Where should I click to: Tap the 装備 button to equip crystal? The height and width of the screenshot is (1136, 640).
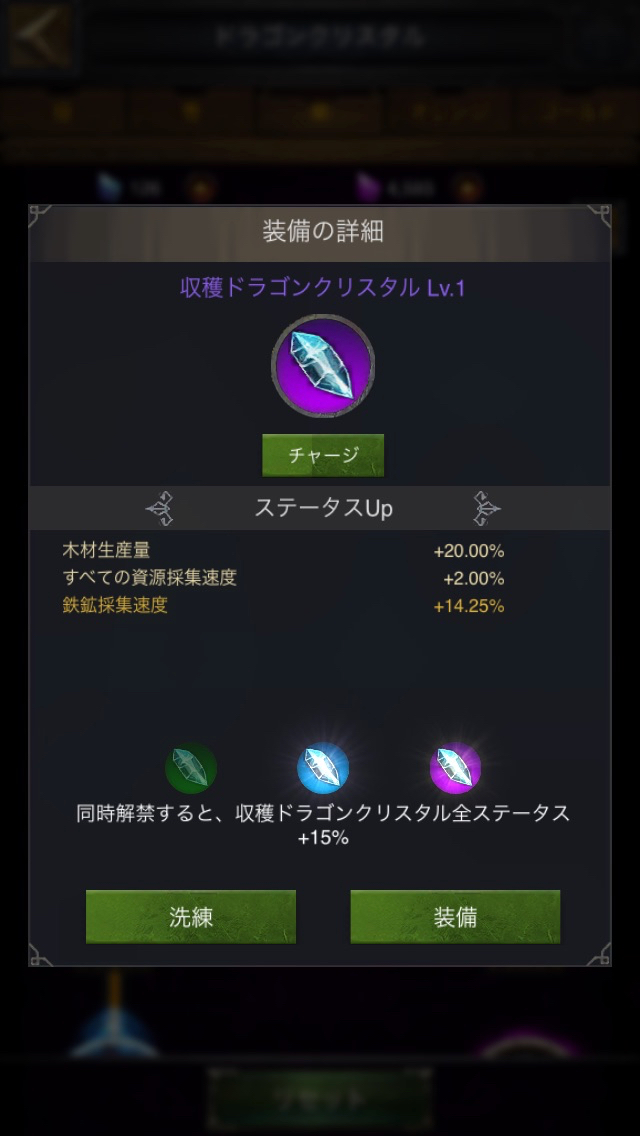454,916
